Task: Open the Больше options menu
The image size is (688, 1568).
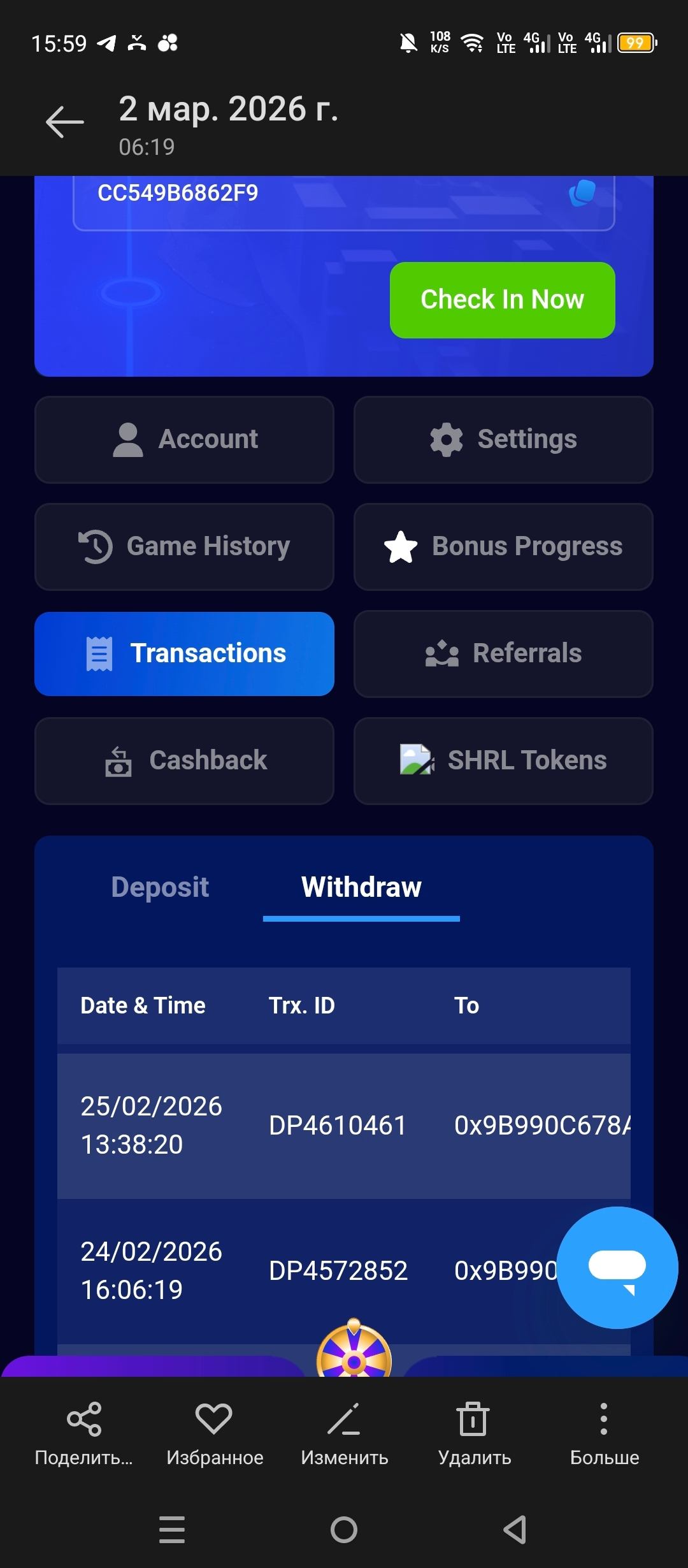Action: [x=604, y=1431]
